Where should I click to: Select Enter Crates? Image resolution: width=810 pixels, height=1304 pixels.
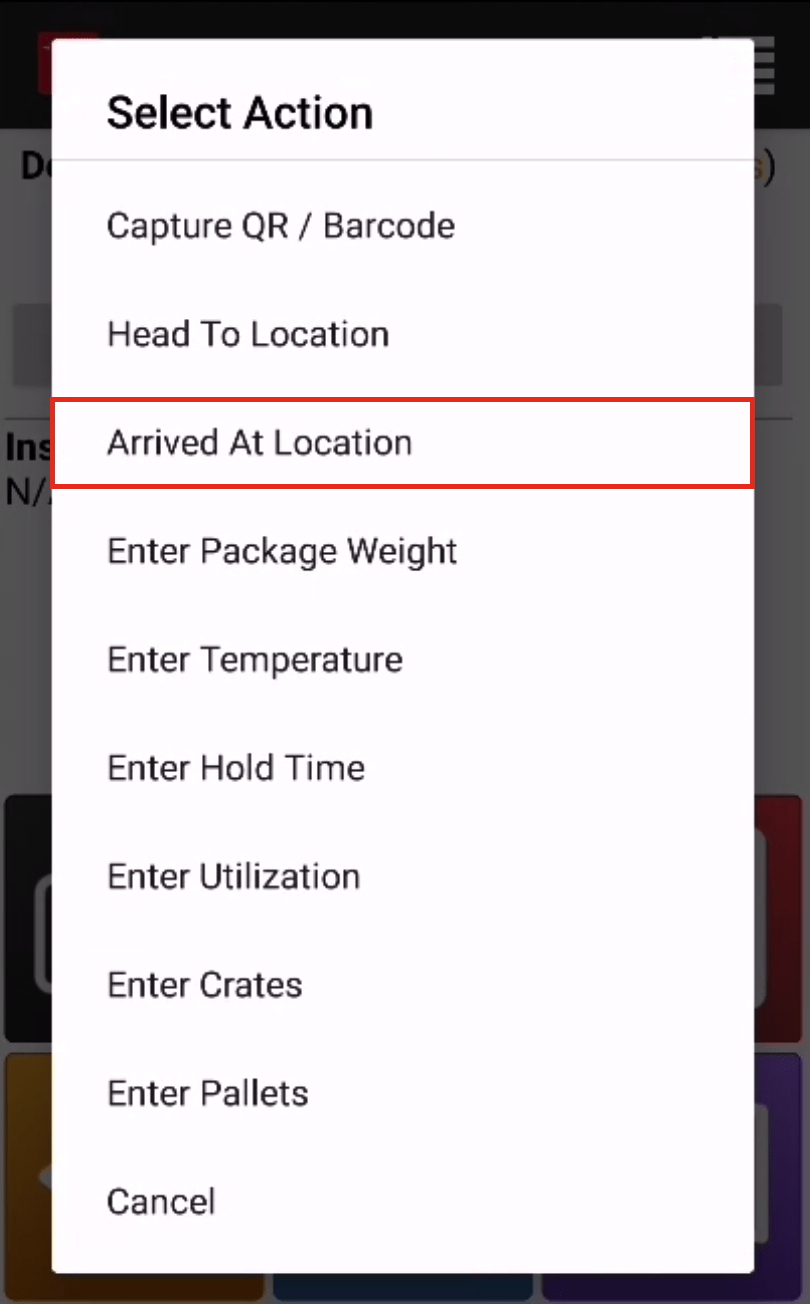402,985
